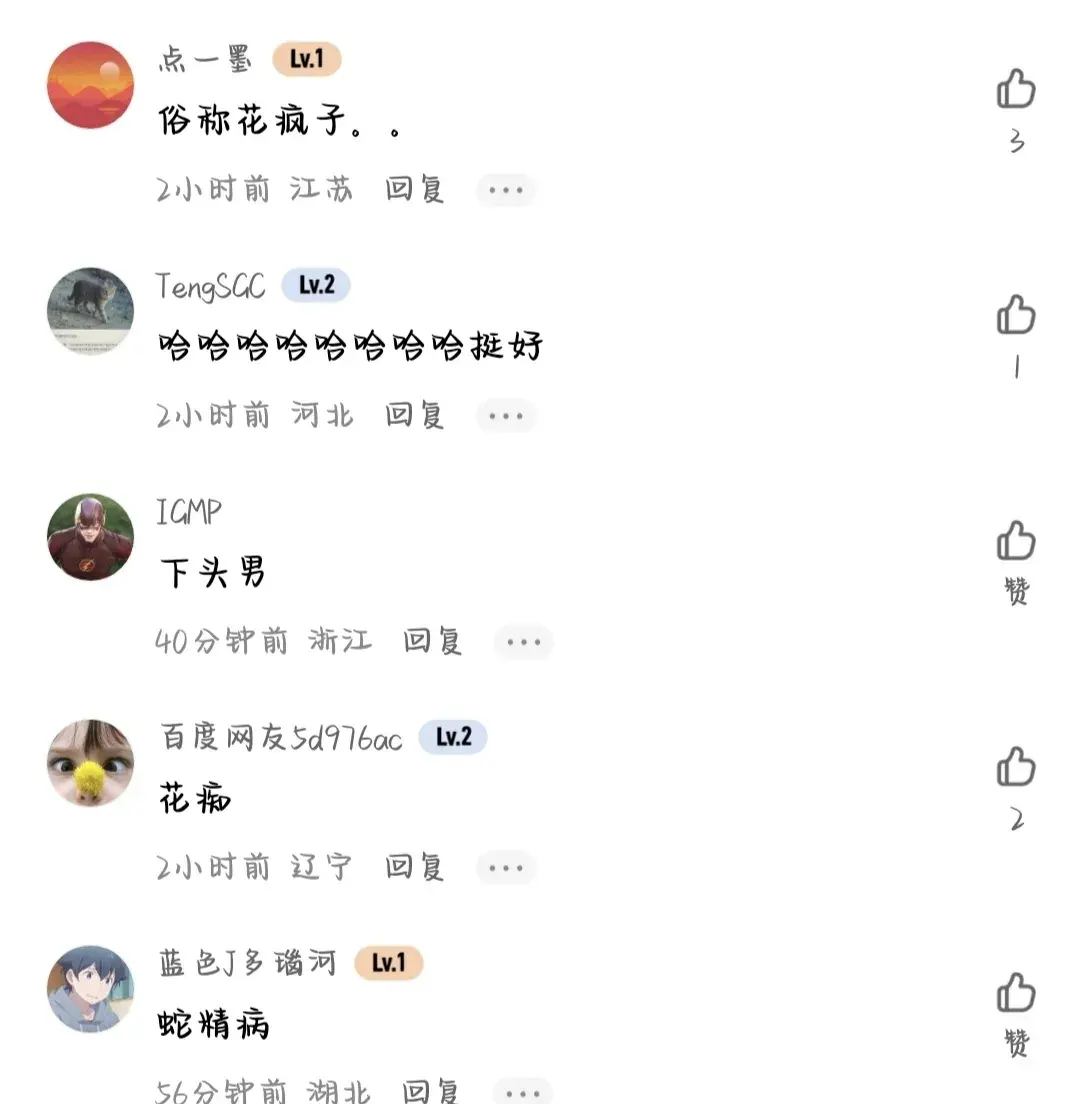Open more options on IGMP's comment
This screenshot has width=1080, height=1104.
[x=523, y=642]
